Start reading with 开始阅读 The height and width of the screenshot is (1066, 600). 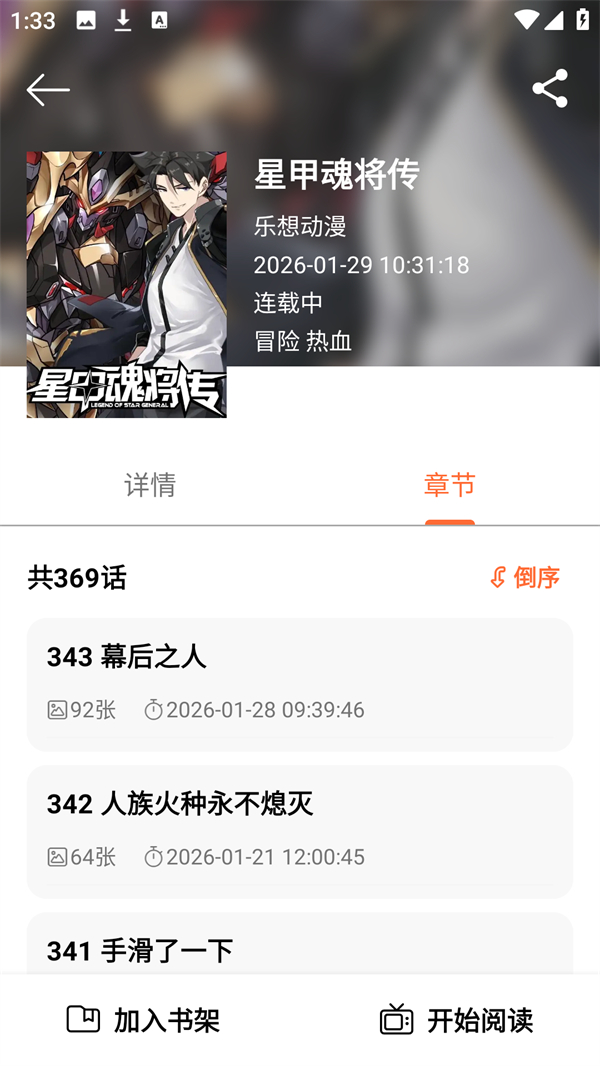point(456,1020)
